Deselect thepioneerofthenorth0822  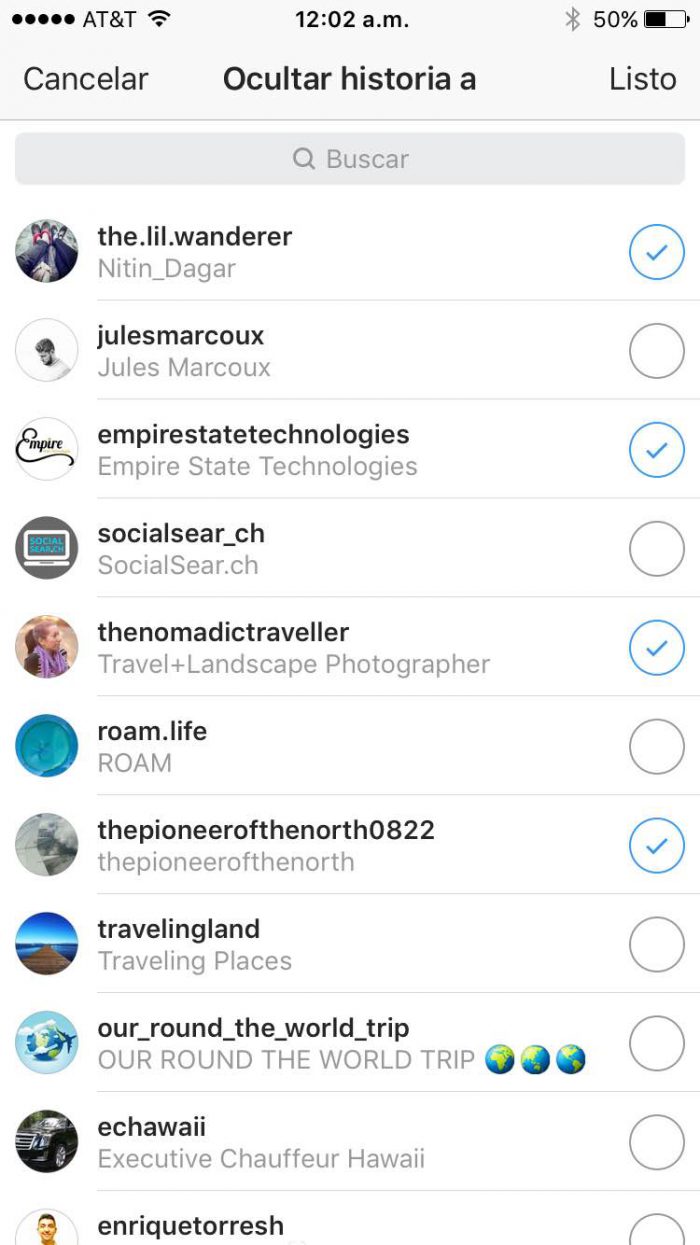click(656, 846)
